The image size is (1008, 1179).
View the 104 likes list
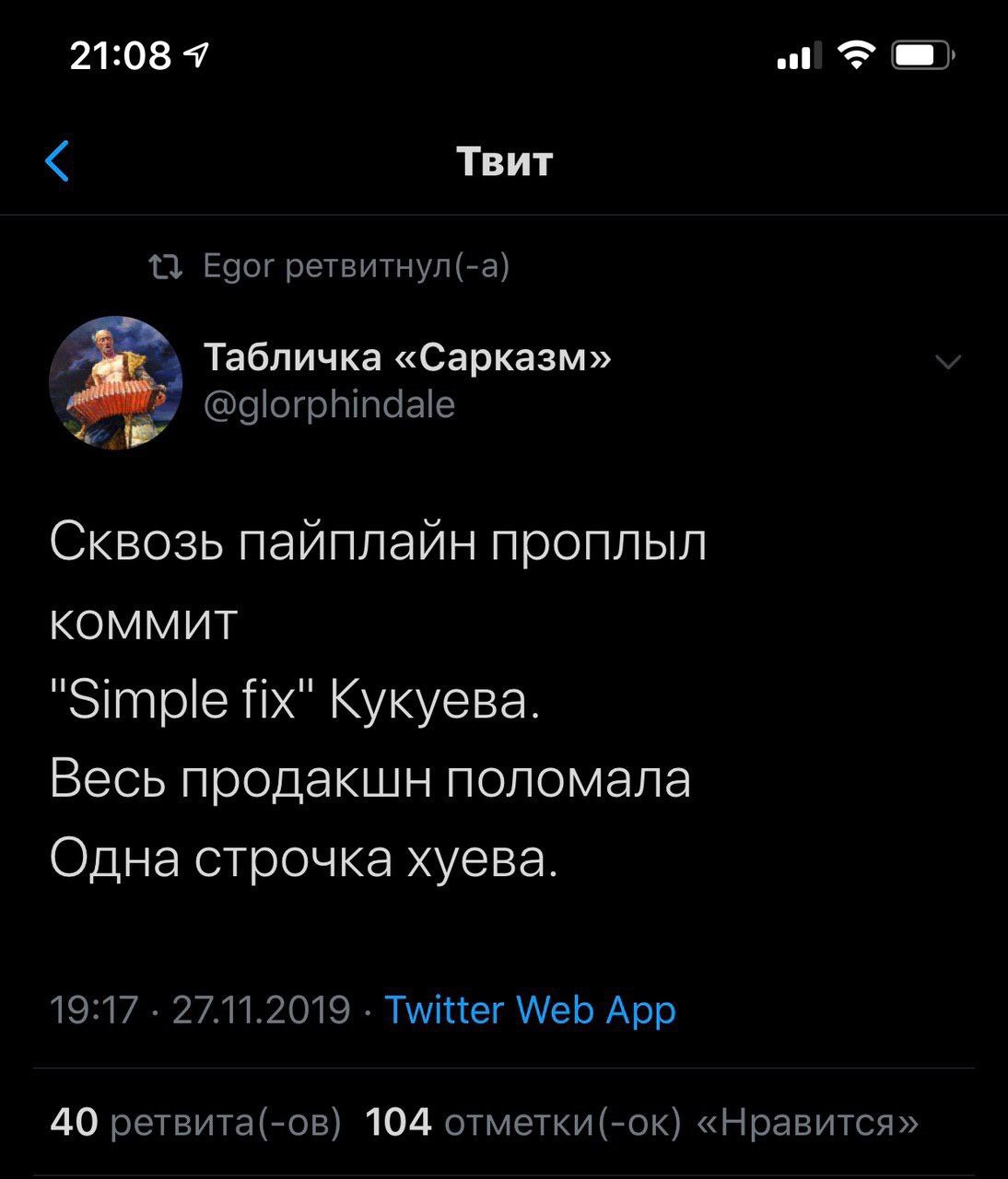point(641,1122)
